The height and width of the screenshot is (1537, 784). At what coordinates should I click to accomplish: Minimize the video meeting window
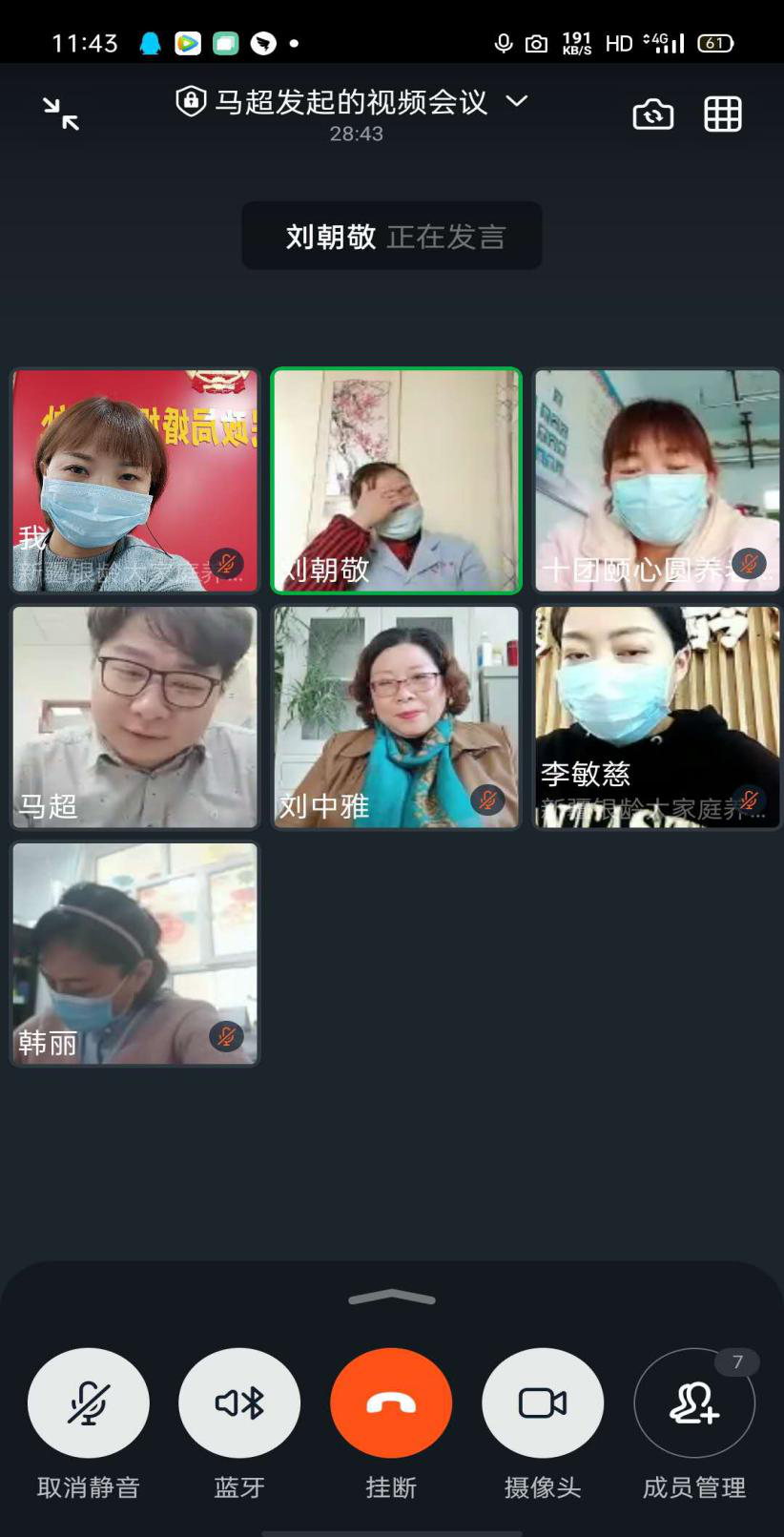[61, 114]
